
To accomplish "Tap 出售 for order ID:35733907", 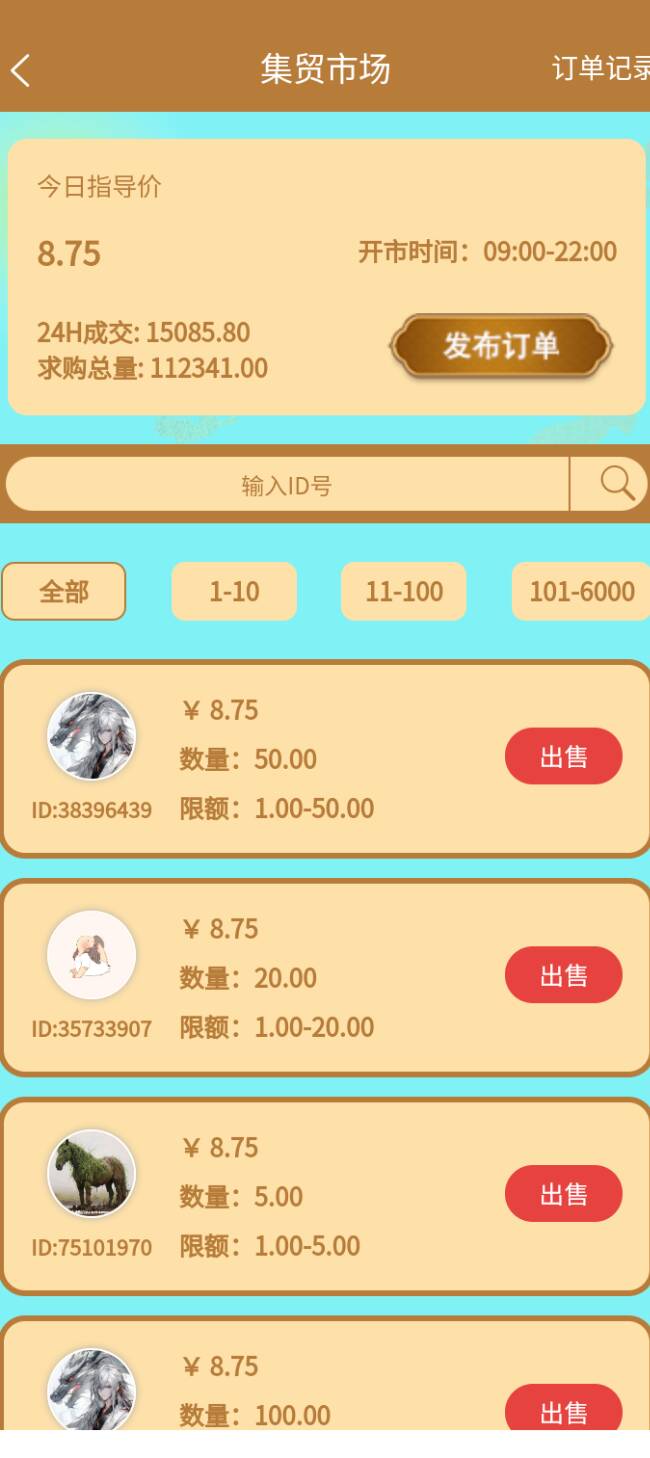I will pyautogui.click(x=563, y=975).
